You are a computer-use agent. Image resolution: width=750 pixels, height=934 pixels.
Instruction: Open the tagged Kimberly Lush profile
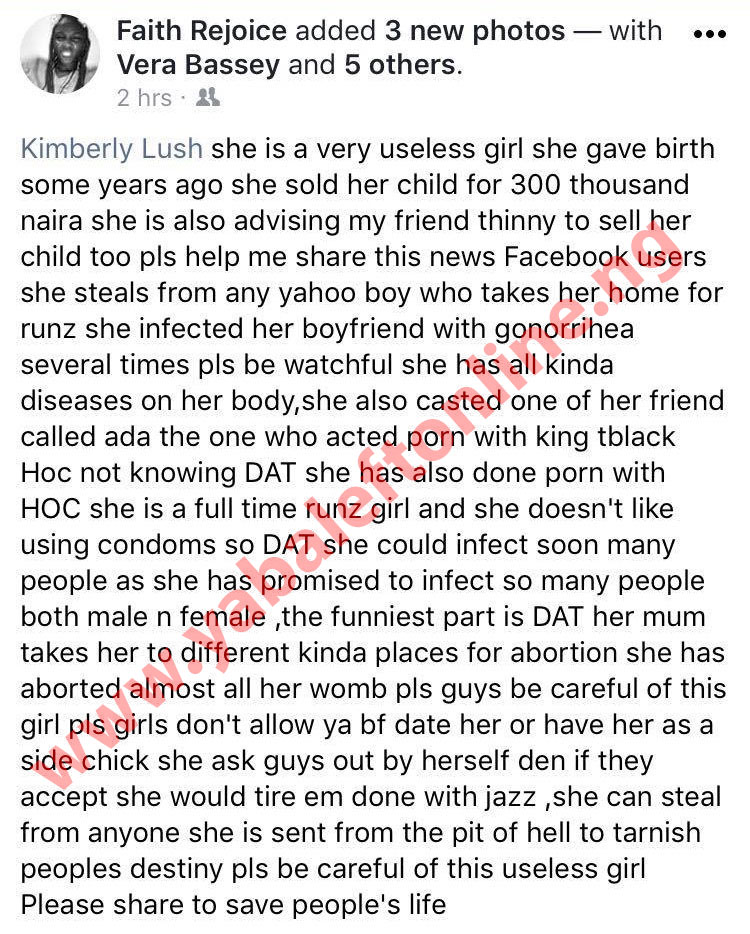[x=111, y=149]
